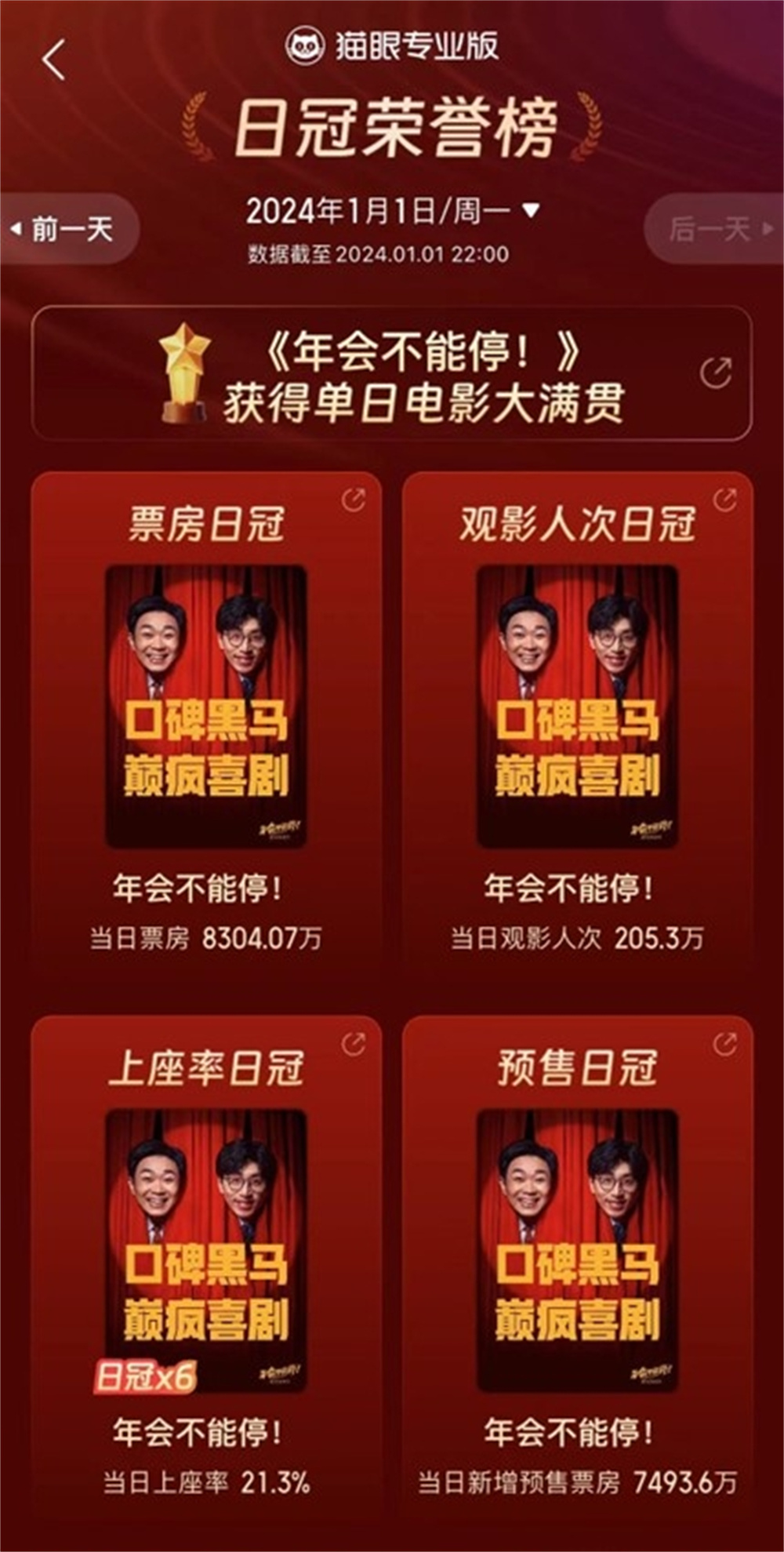Open the 上座率日冠 movie poster card
The image size is (784, 1552).
205,1250
